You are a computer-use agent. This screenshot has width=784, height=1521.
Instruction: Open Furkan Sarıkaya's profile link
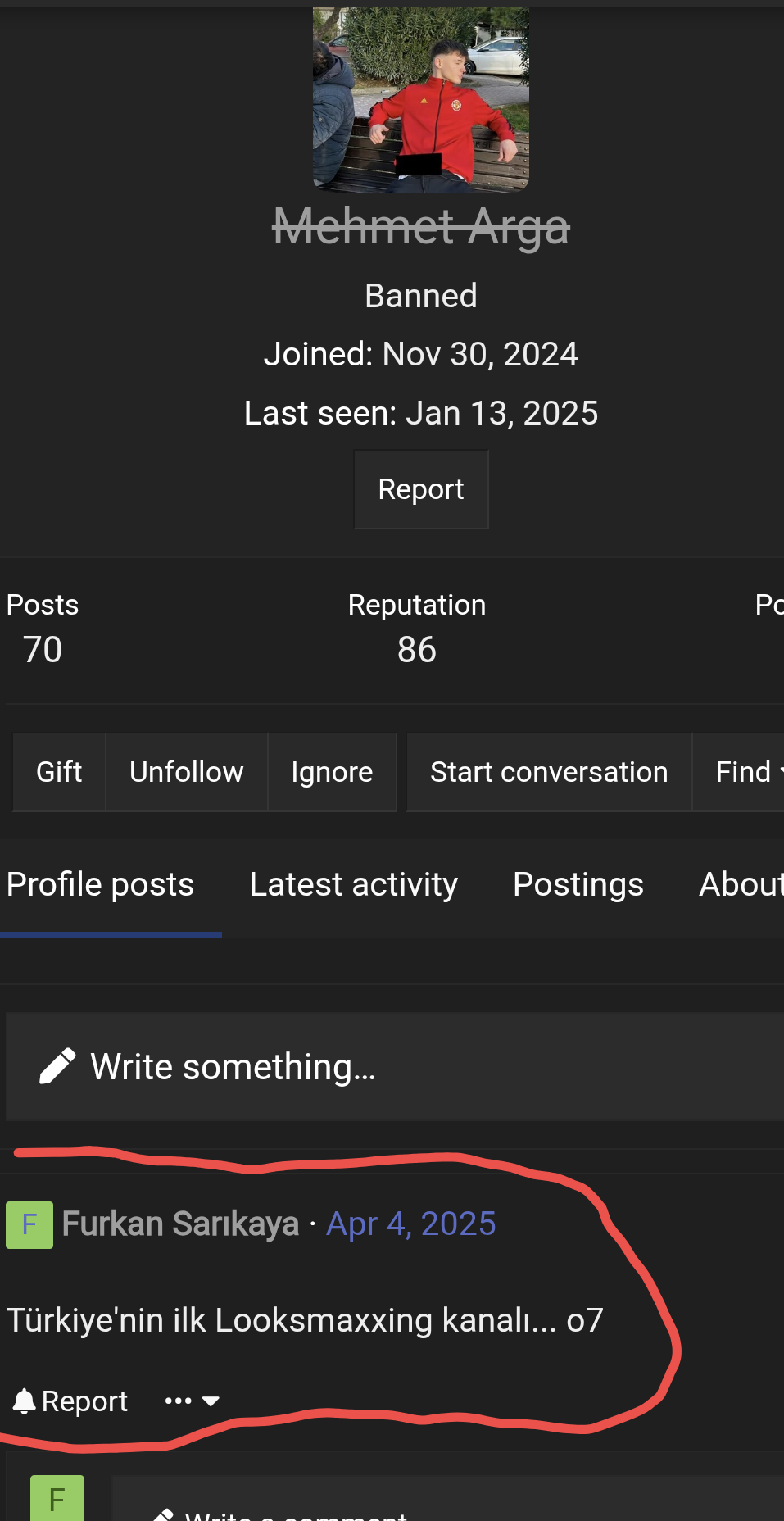[x=181, y=1224]
